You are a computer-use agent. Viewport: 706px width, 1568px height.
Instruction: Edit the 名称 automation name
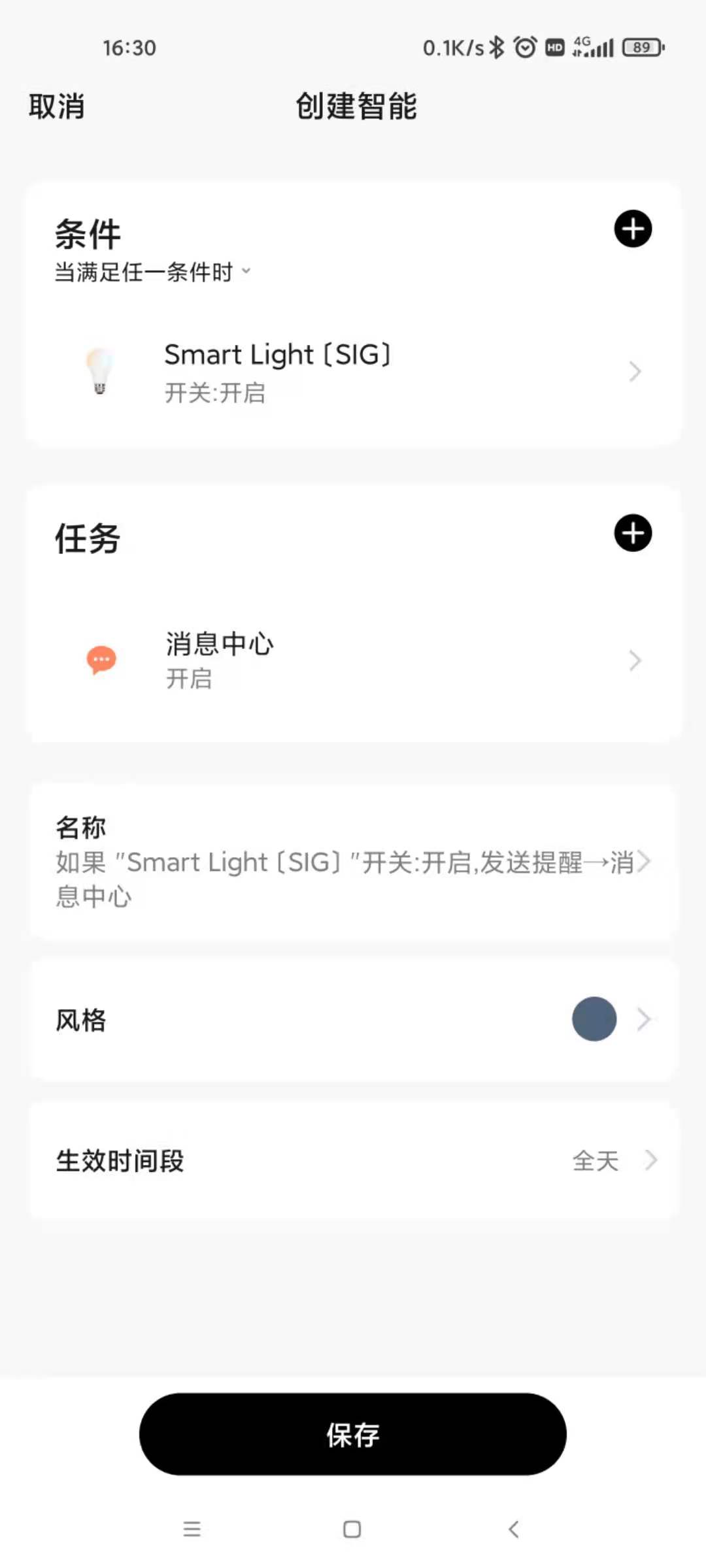point(353,862)
